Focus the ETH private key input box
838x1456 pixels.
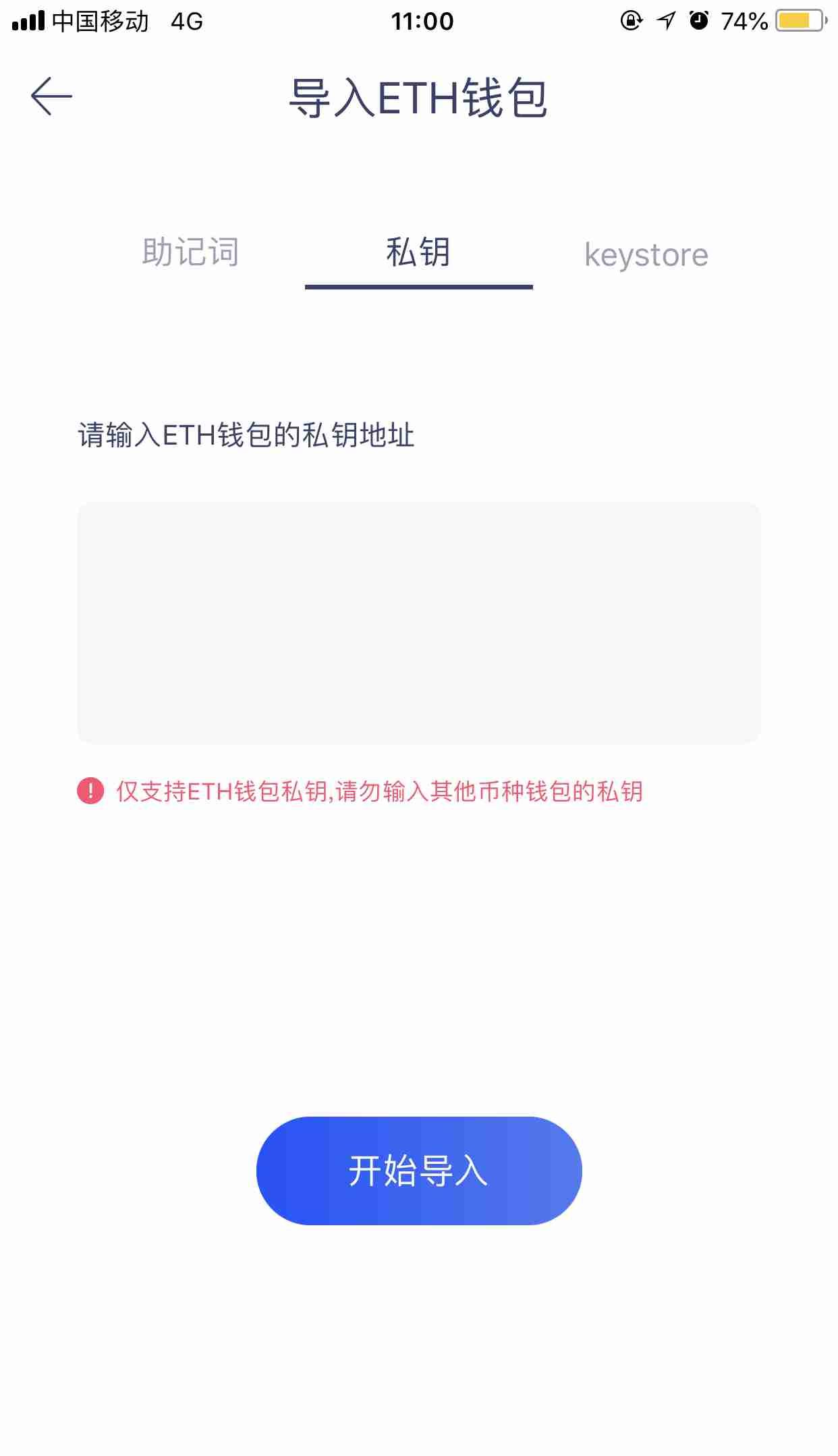(x=418, y=622)
